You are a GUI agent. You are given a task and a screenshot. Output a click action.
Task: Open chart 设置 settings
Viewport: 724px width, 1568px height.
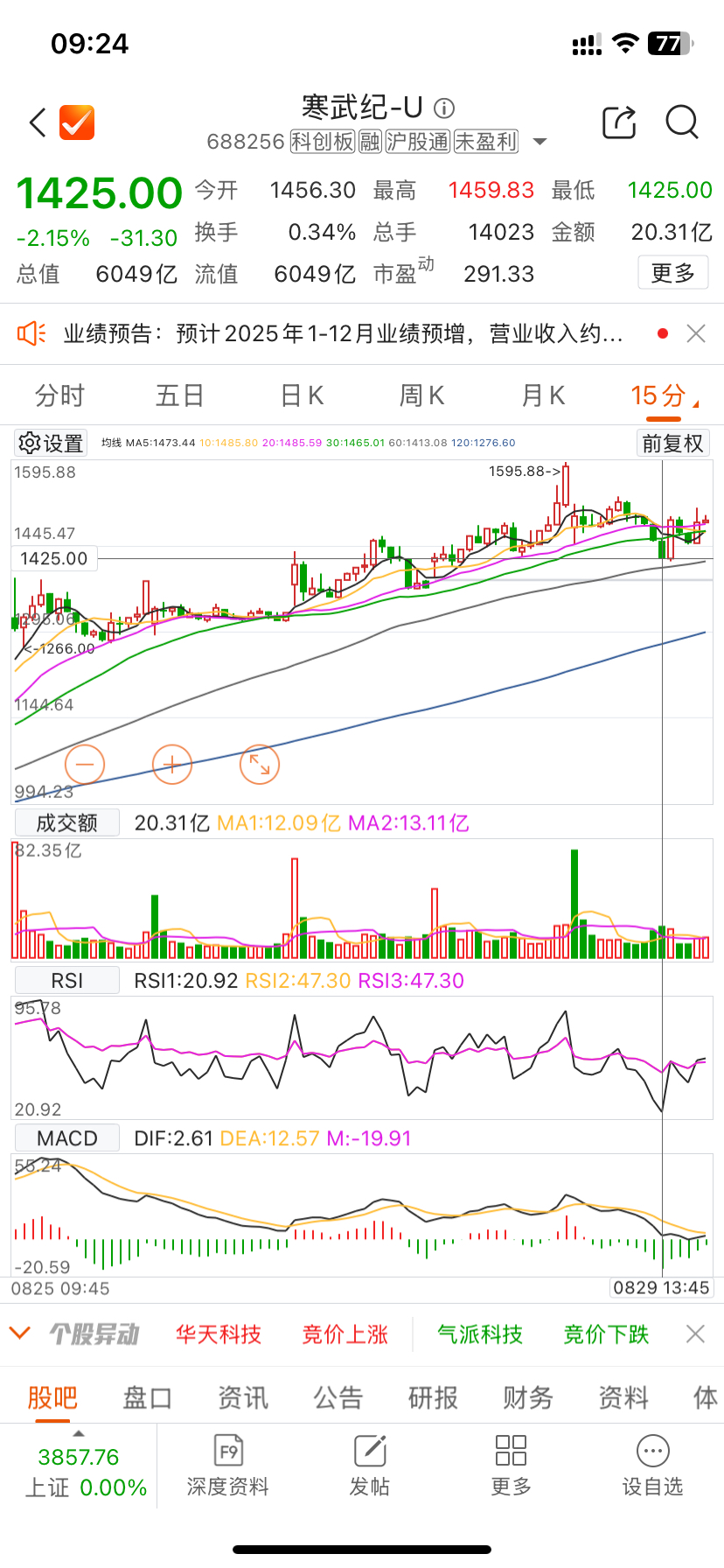coord(52,444)
